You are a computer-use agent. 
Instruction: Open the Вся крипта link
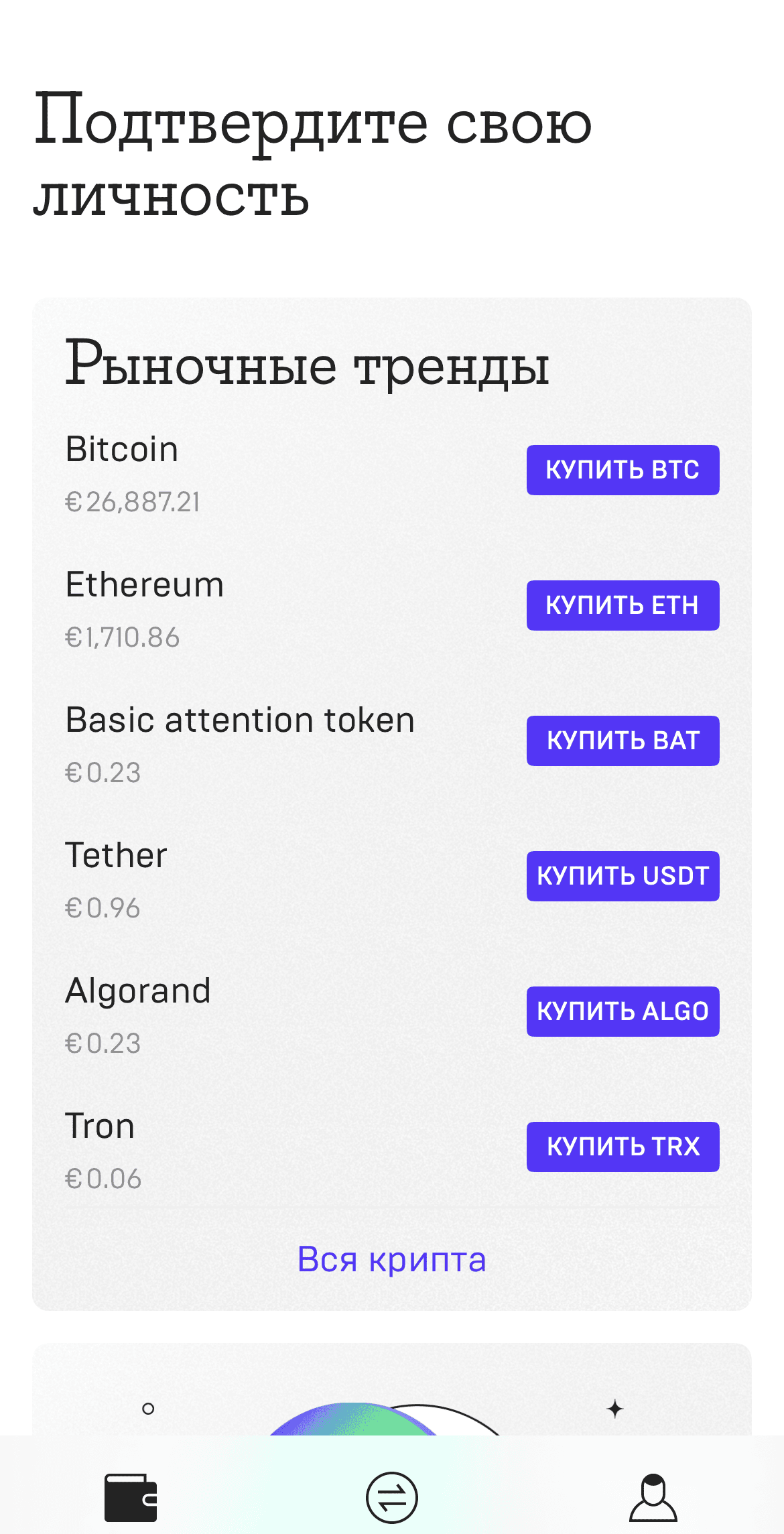click(x=392, y=1259)
